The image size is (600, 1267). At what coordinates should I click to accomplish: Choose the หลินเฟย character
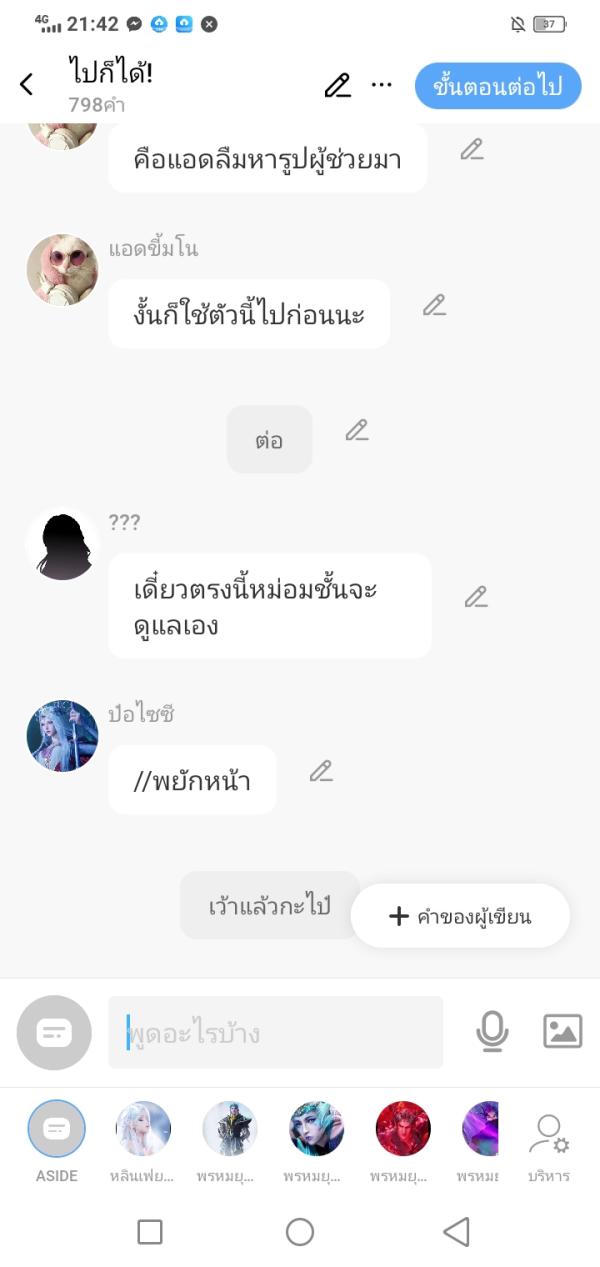tap(143, 1129)
